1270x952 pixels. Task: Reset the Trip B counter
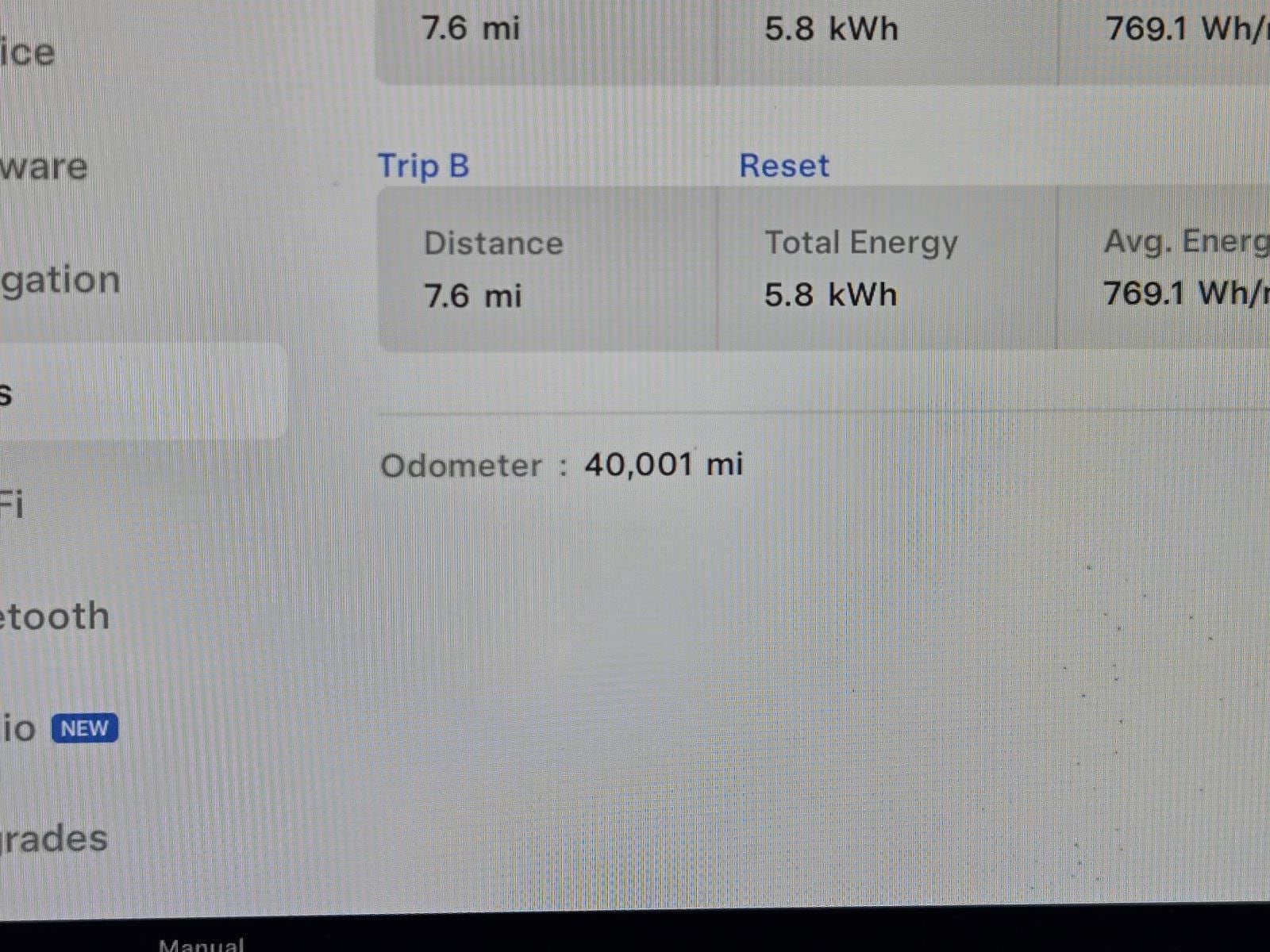pos(783,166)
